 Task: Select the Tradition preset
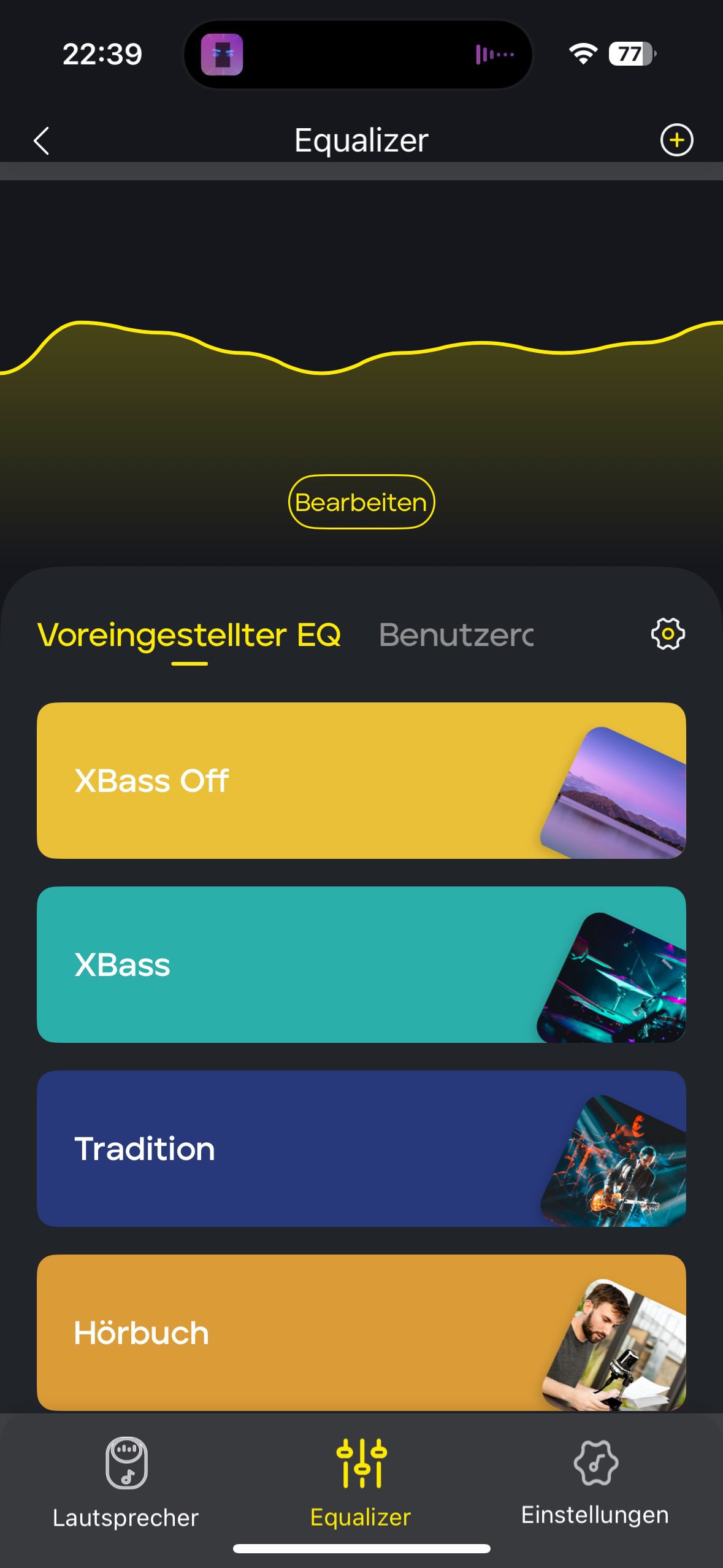361,1148
